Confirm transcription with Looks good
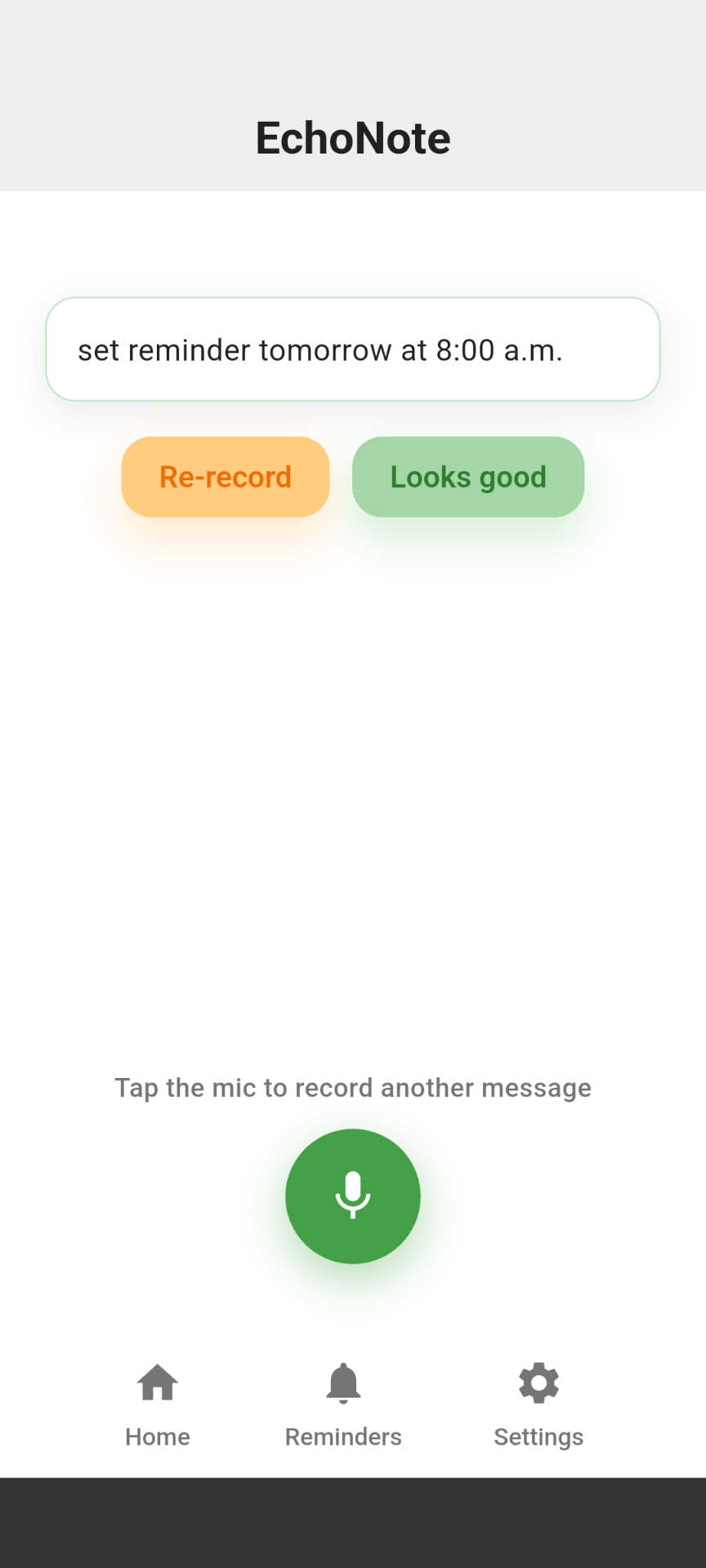The width and height of the screenshot is (706, 1568). pyautogui.click(x=467, y=477)
